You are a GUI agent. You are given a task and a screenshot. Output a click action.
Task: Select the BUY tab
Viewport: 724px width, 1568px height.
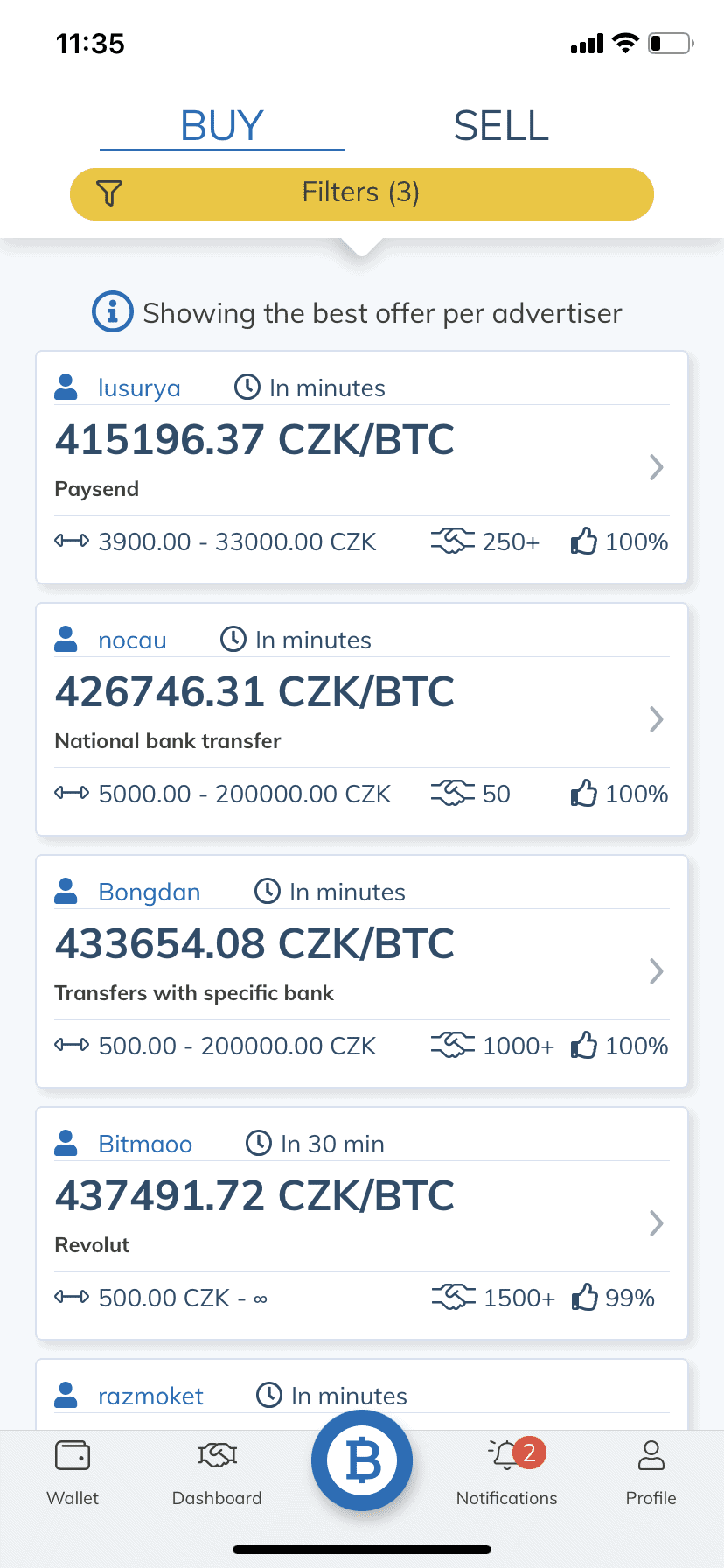[222, 126]
